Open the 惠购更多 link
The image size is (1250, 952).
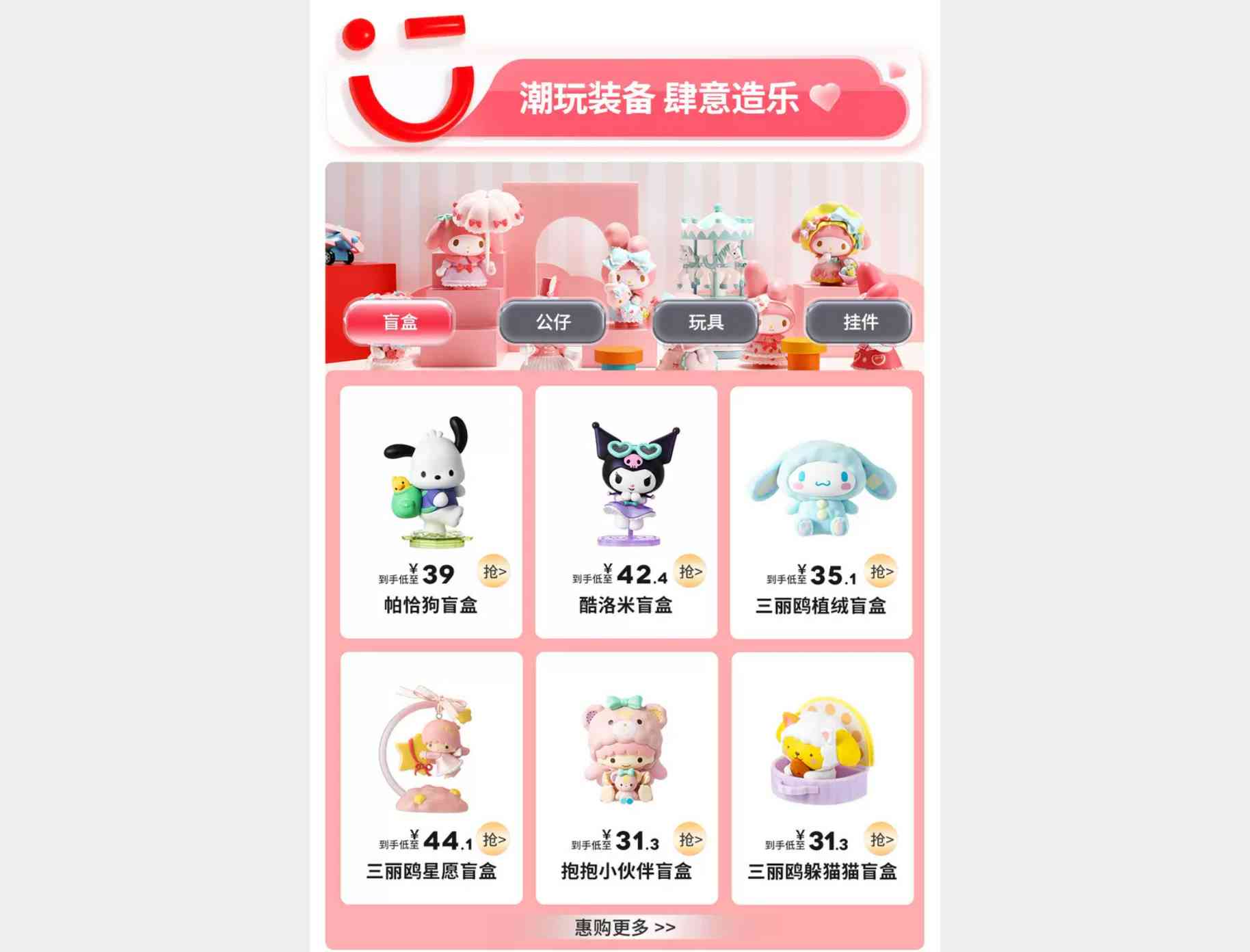coord(625,927)
